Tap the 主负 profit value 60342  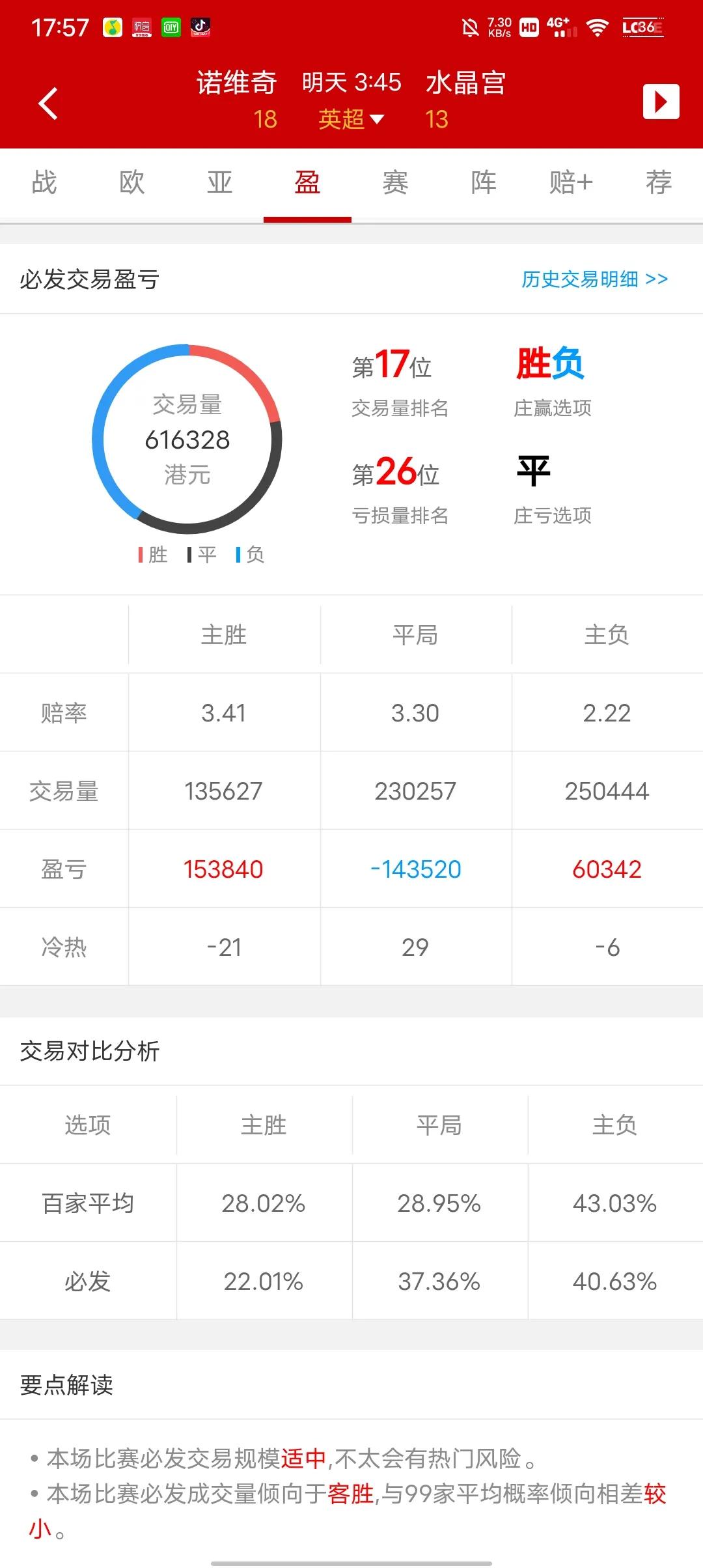608,869
